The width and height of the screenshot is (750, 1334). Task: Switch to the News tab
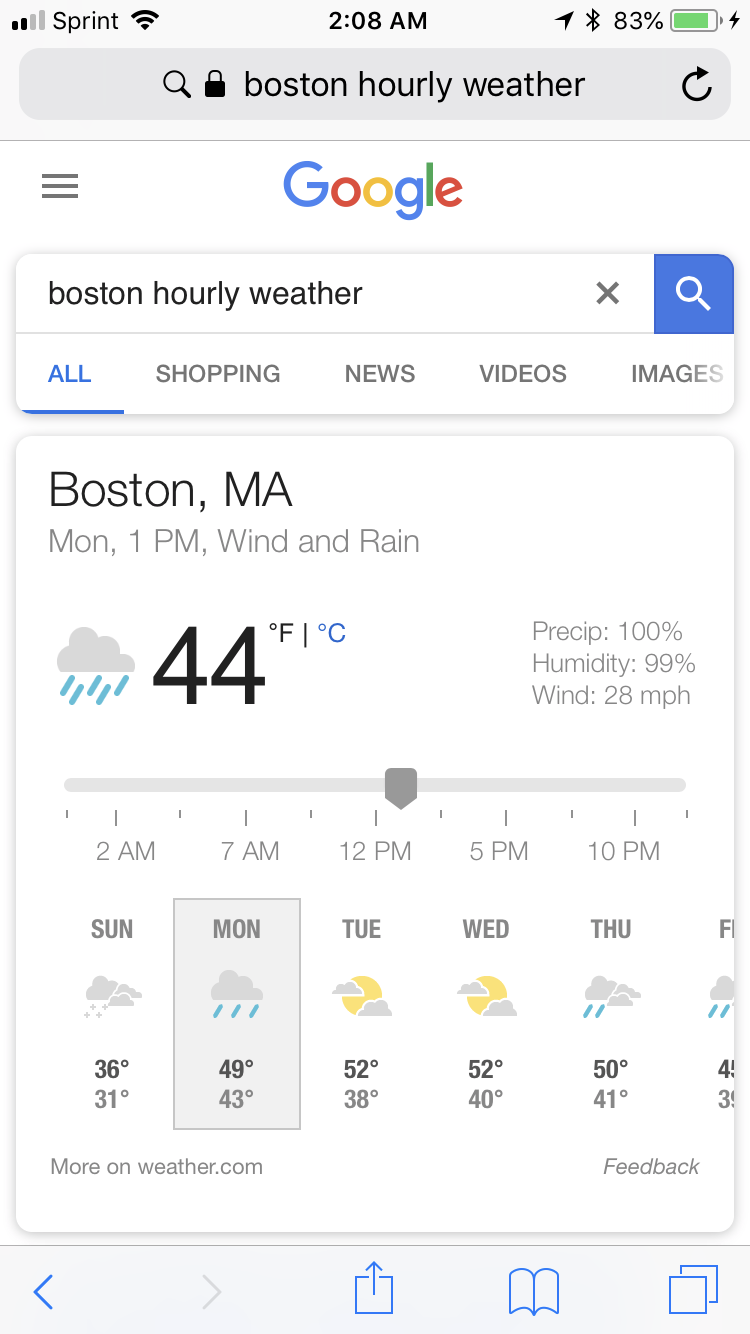point(380,374)
